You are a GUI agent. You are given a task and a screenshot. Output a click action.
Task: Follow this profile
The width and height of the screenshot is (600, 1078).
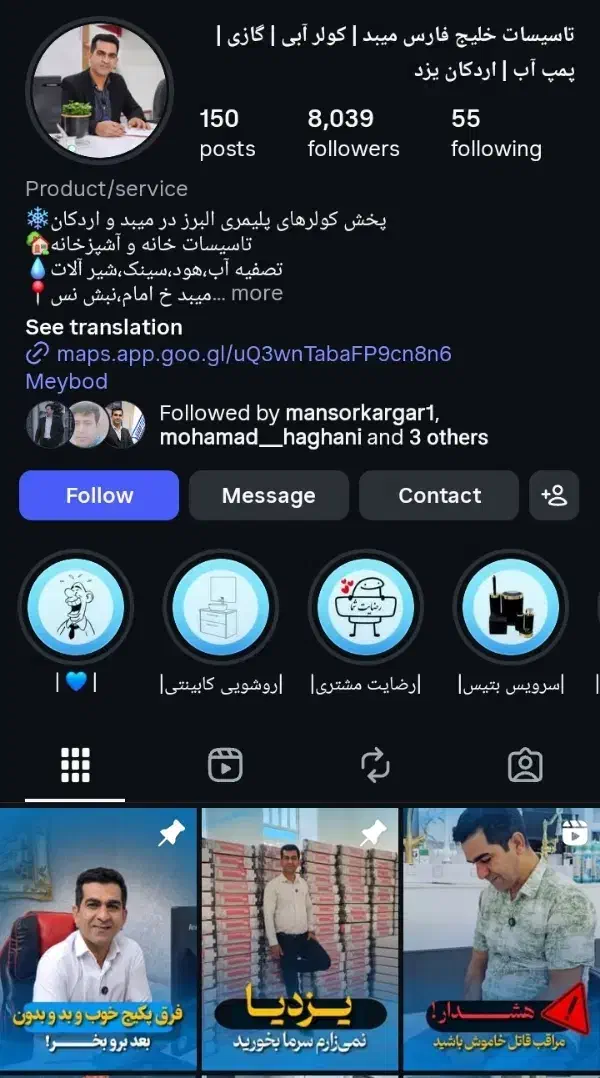pyautogui.click(x=99, y=495)
